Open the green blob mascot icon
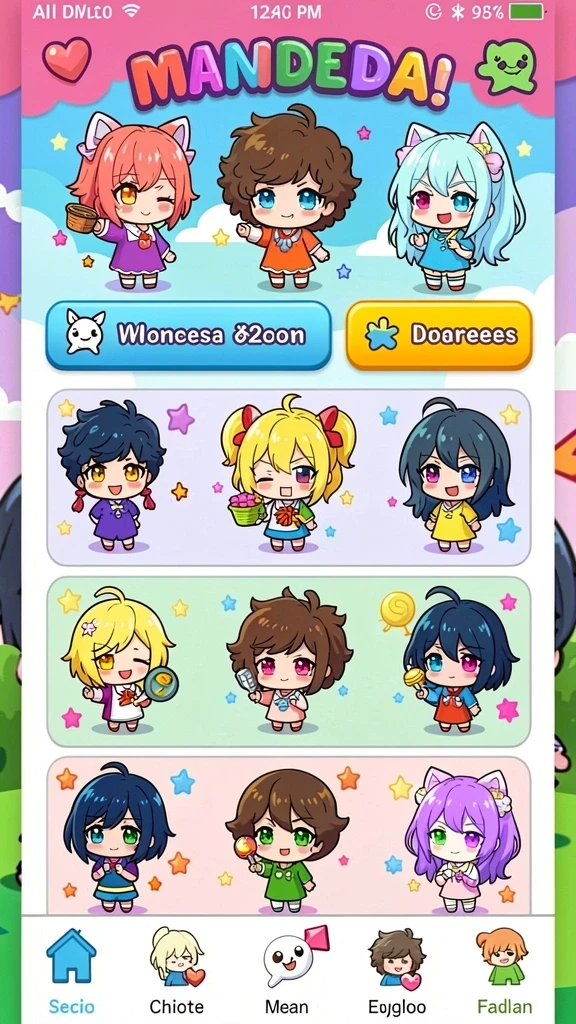 (x=507, y=65)
